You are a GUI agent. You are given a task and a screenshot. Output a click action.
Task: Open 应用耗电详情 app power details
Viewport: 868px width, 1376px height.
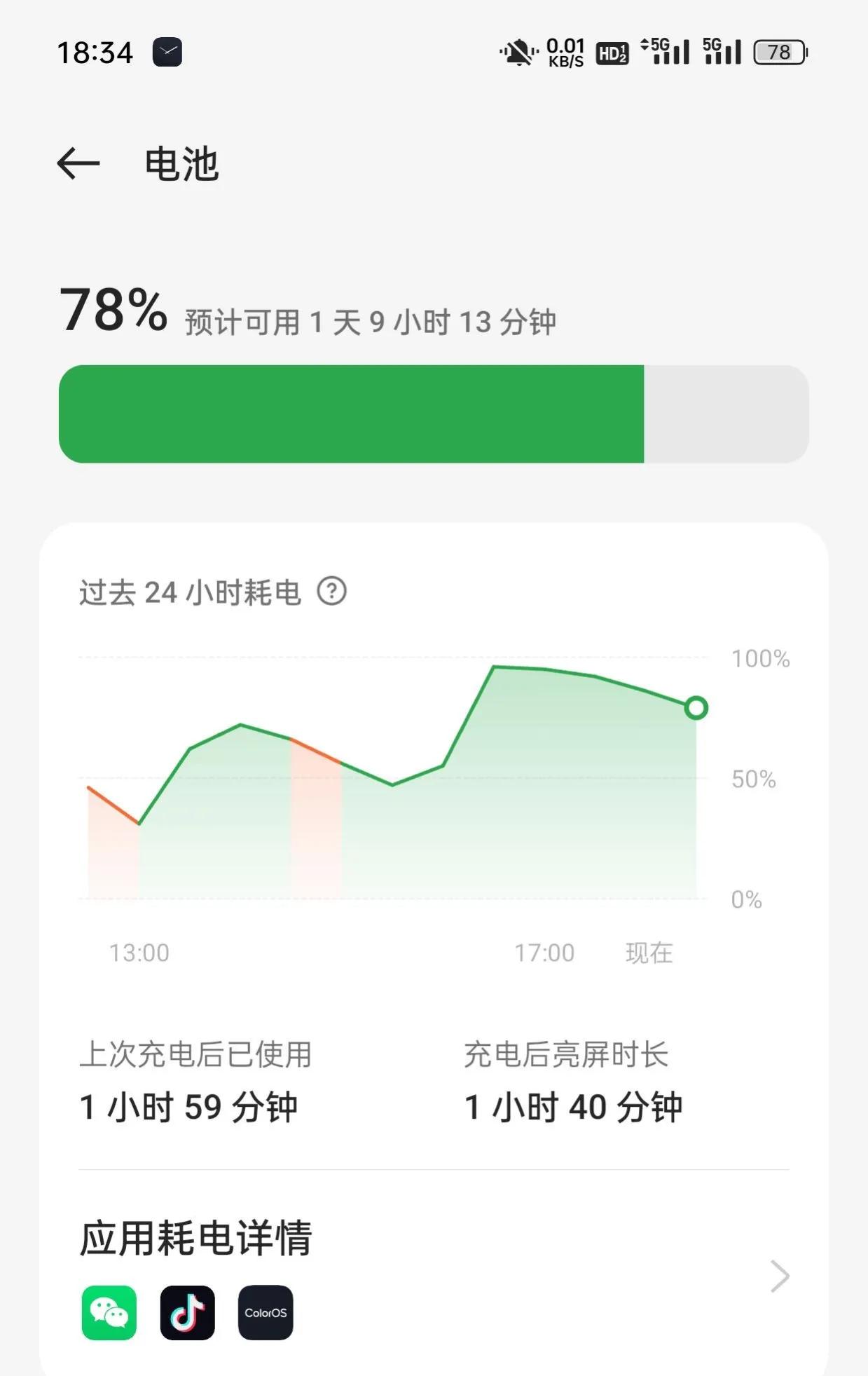[433, 1276]
